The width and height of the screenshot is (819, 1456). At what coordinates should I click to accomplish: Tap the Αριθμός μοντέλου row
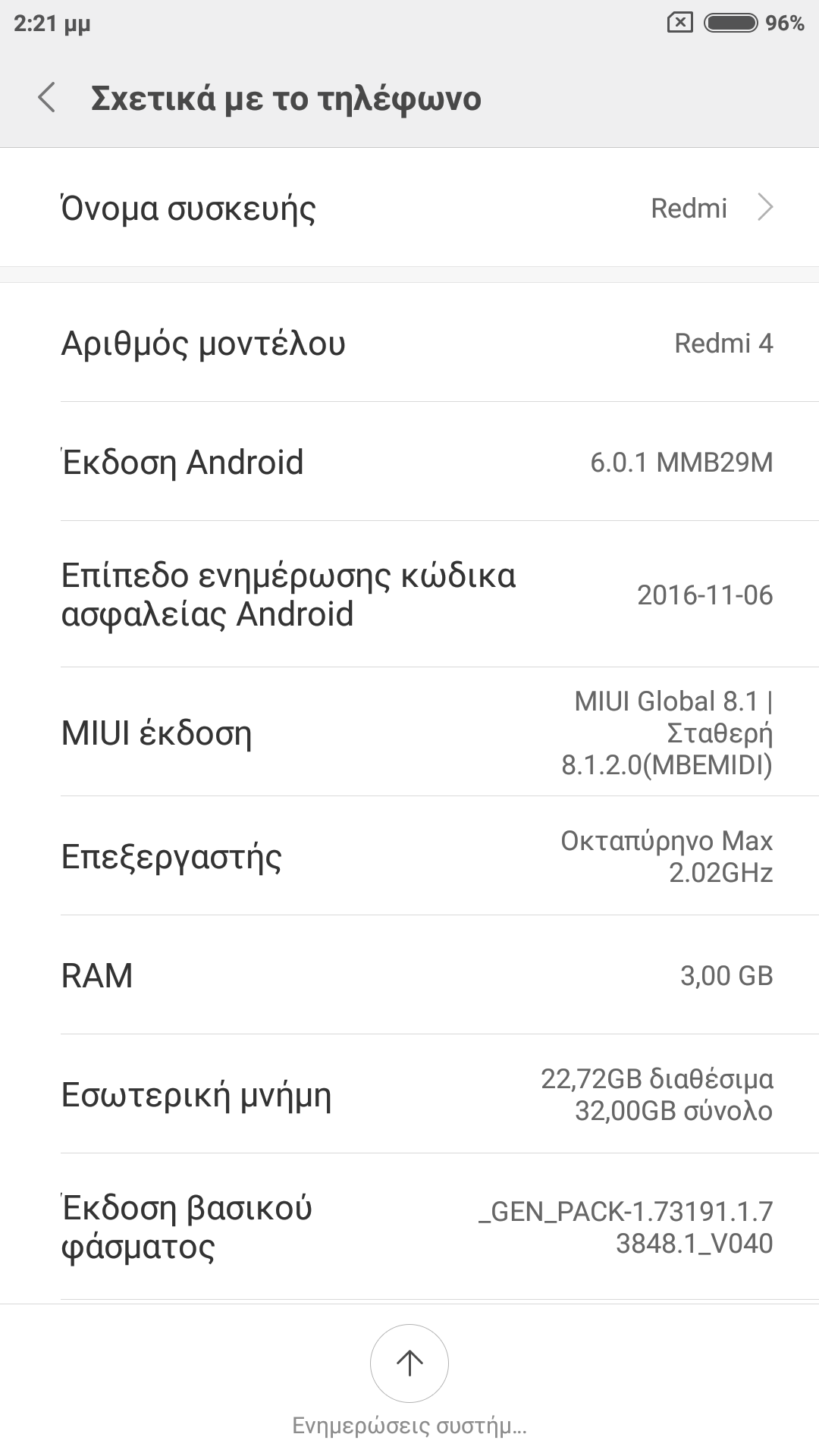pyautogui.click(x=409, y=343)
